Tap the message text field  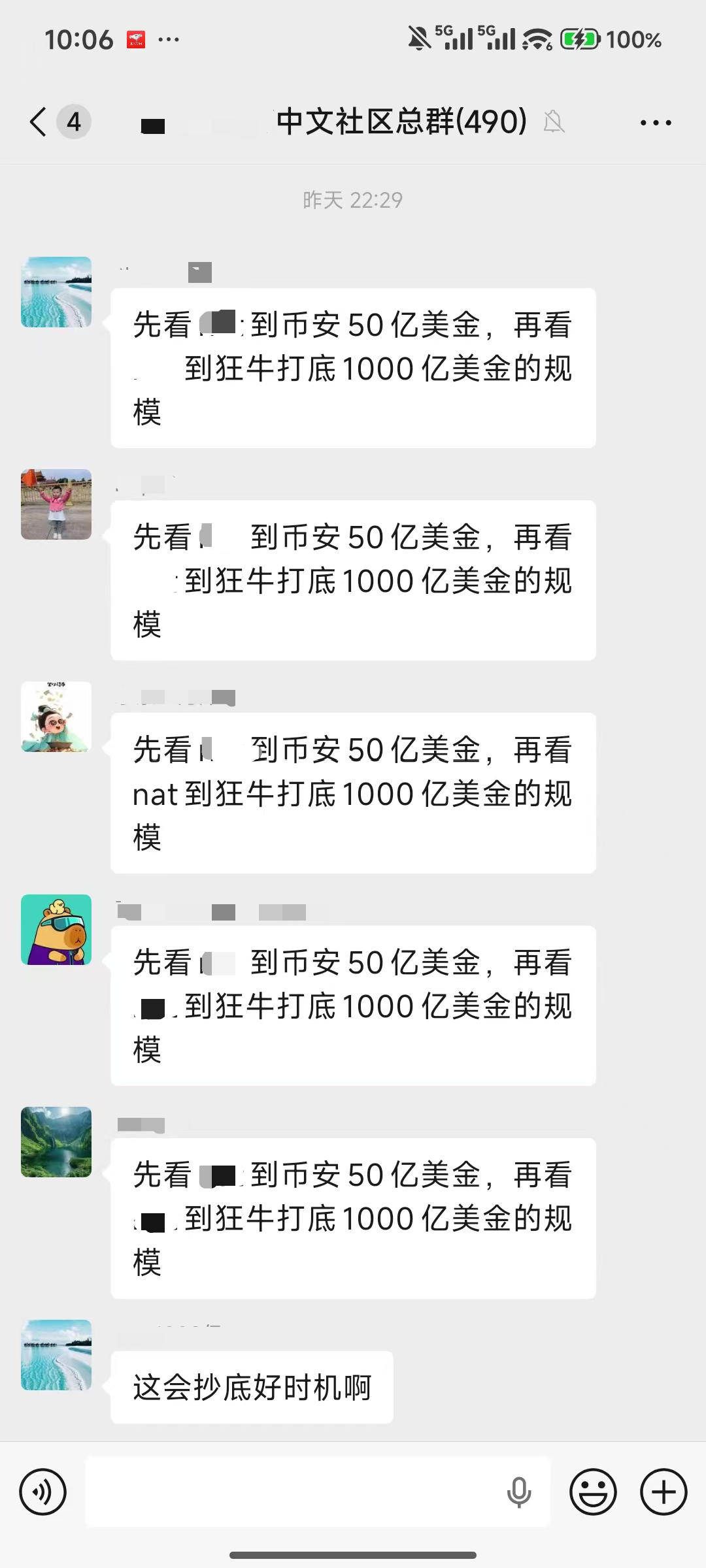[x=294, y=1492]
